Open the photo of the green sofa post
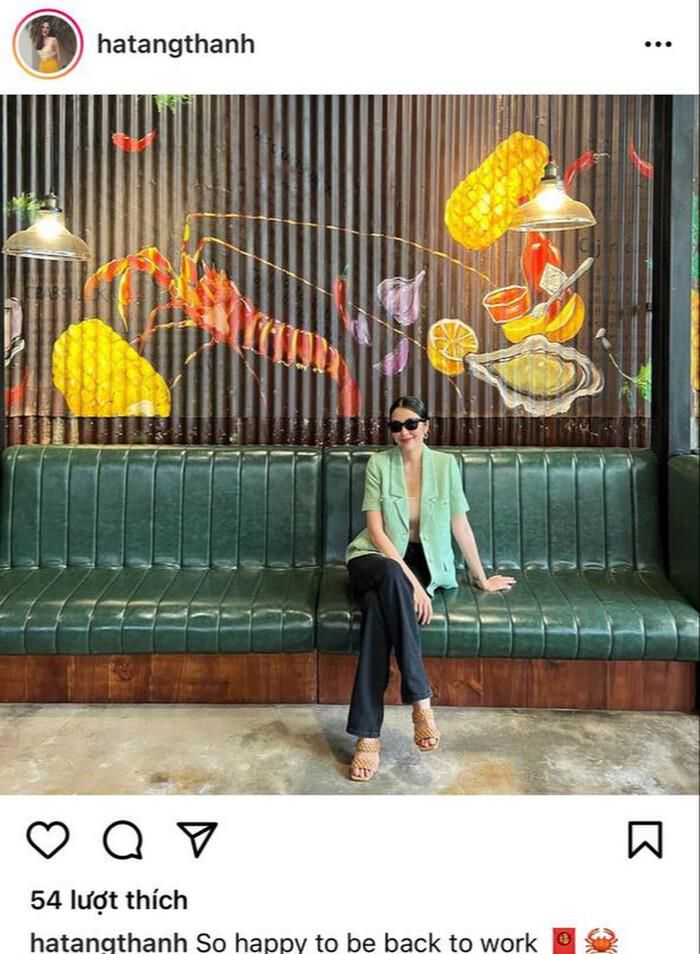This screenshot has height=954, width=700. 350,445
